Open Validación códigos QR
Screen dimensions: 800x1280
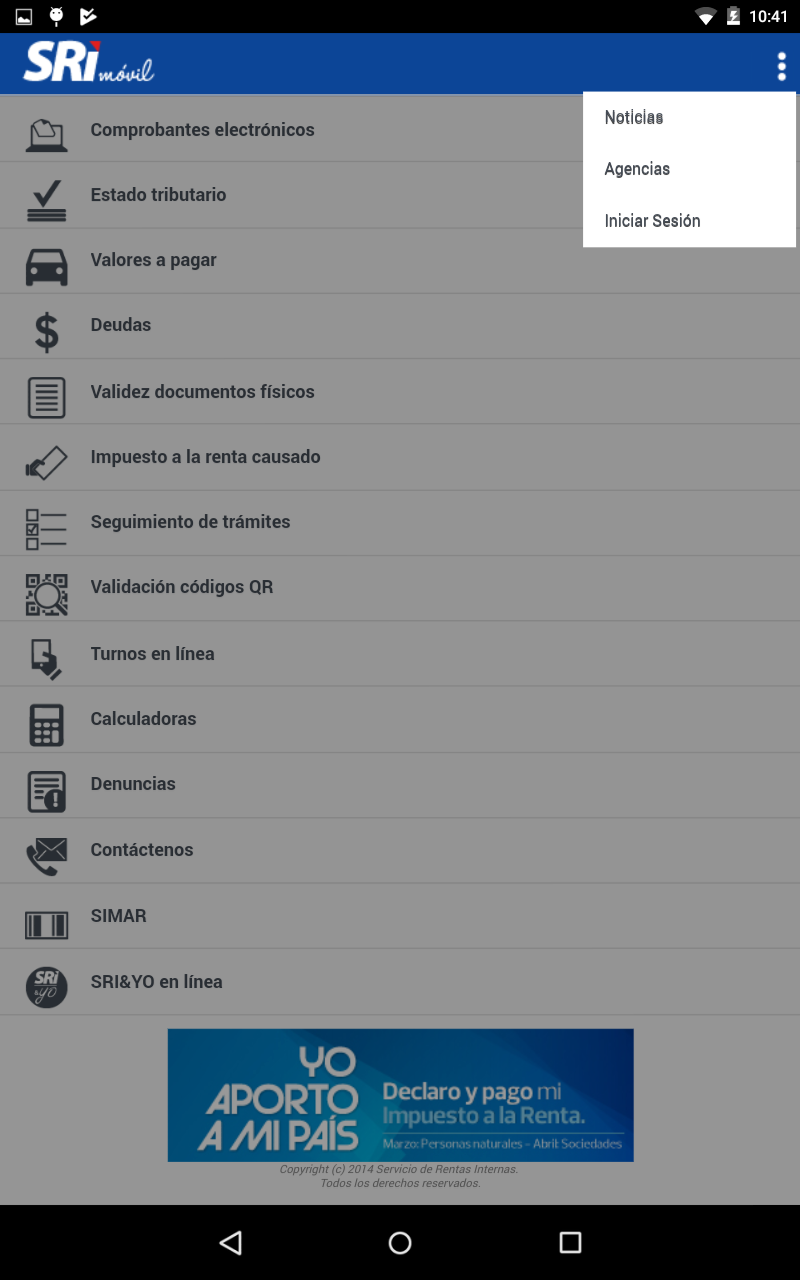click(x=400, y=588)
